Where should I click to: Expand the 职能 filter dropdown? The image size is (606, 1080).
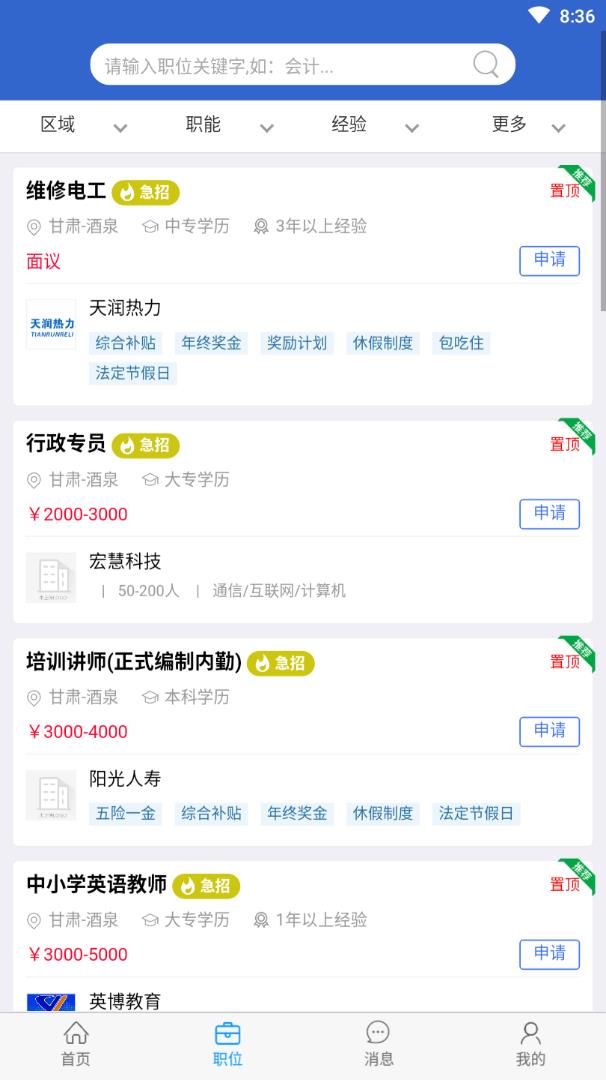(x=228, y=125)
